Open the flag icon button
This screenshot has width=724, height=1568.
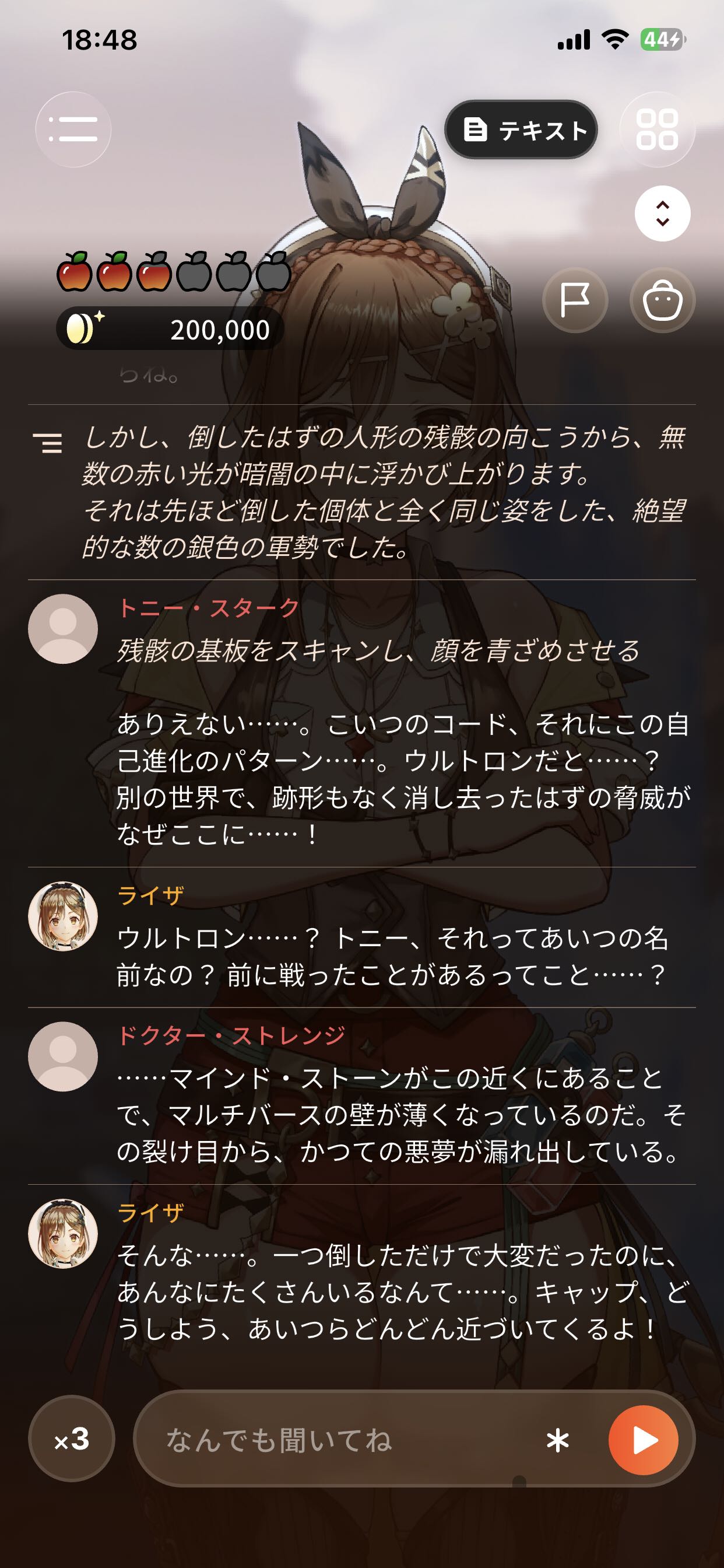[575, 300]
